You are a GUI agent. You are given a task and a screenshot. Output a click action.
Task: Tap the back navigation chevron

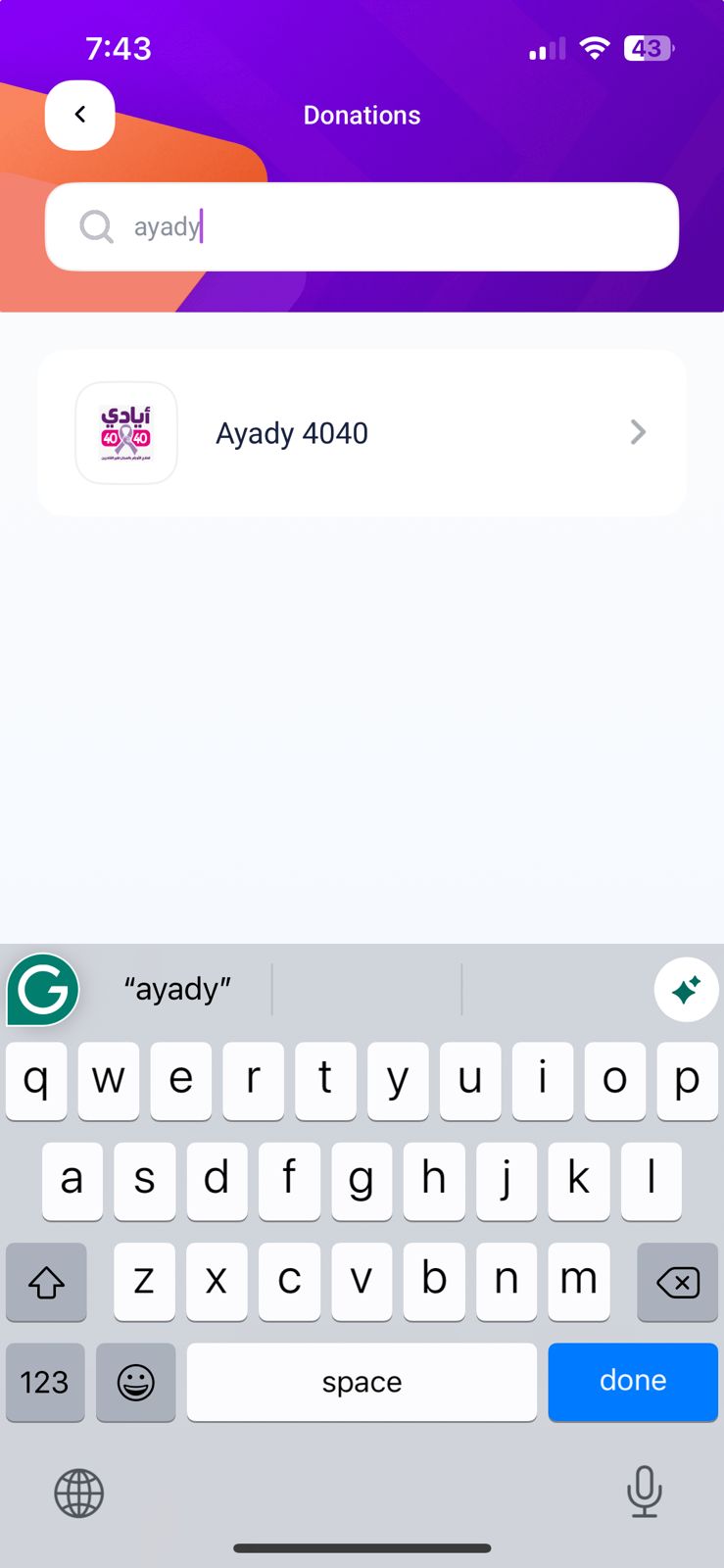[x=79, y=115]
